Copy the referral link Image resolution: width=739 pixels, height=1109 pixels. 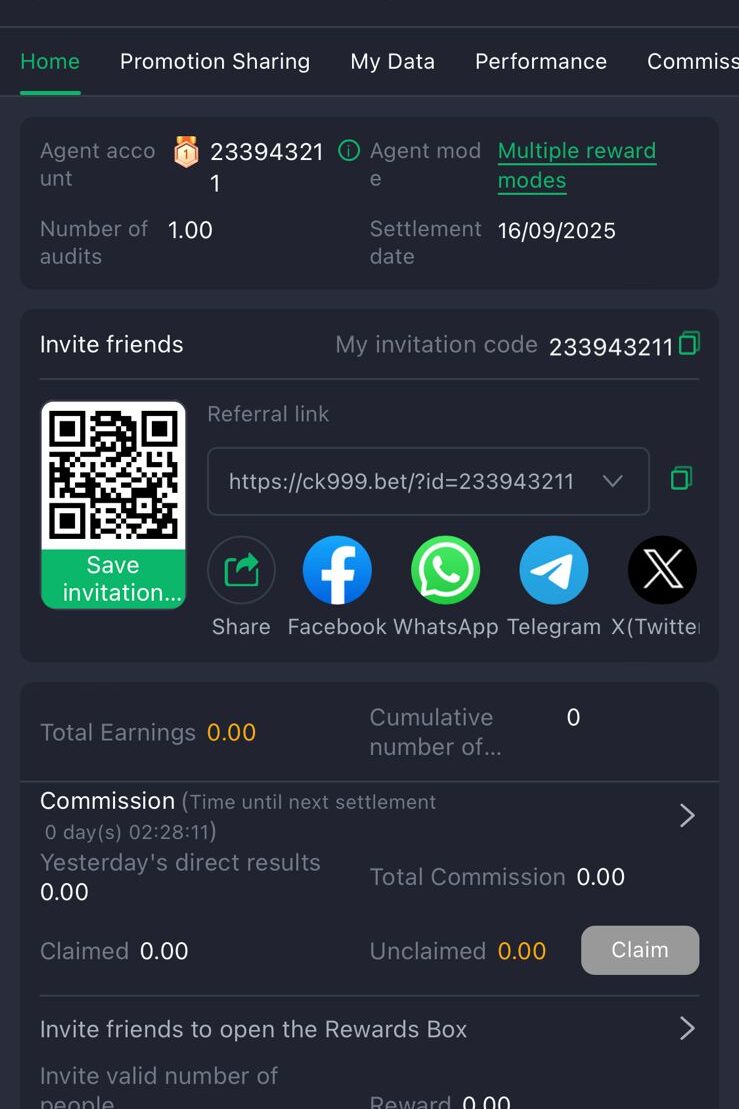tap(682, 478)
